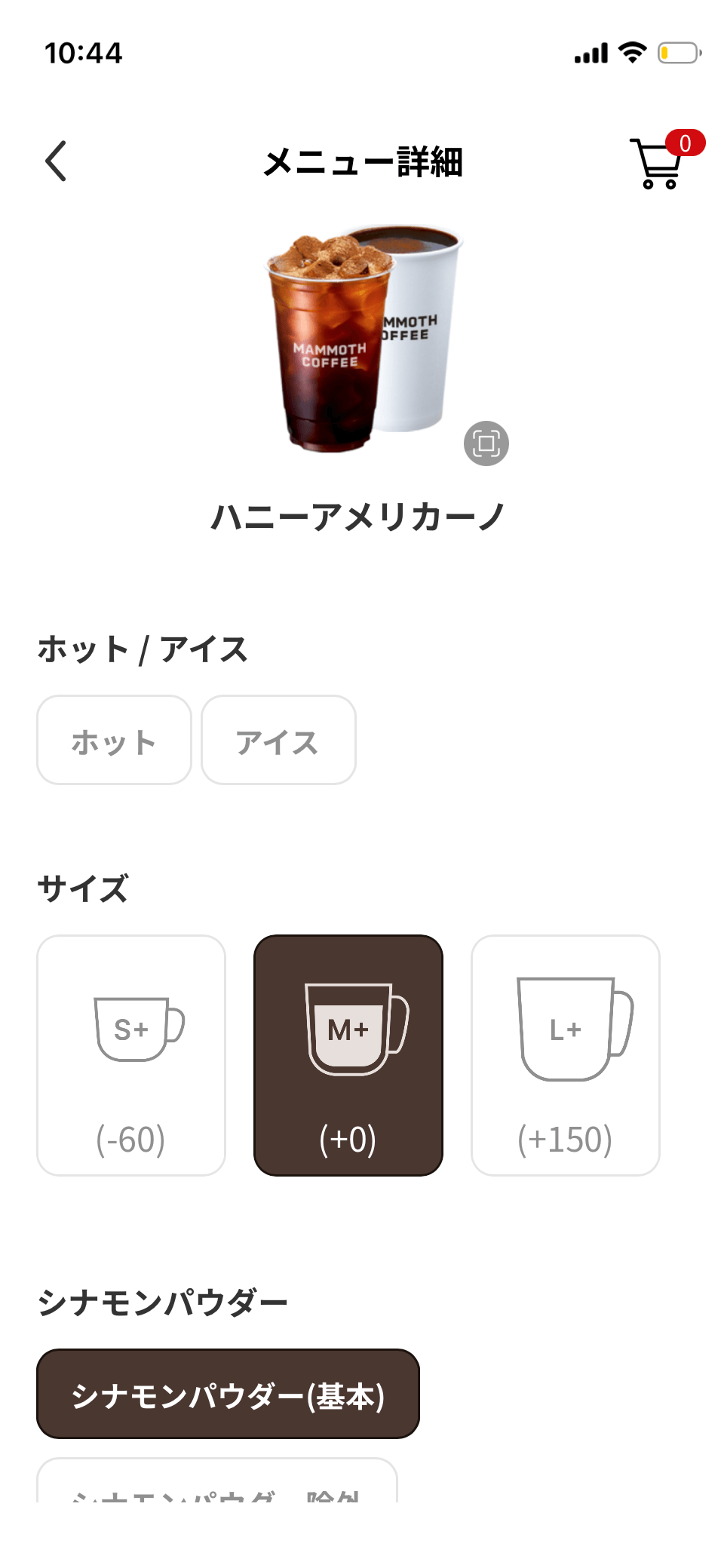
Task: Enlarge the drink image with the expand icon
Action: (486, 443)
